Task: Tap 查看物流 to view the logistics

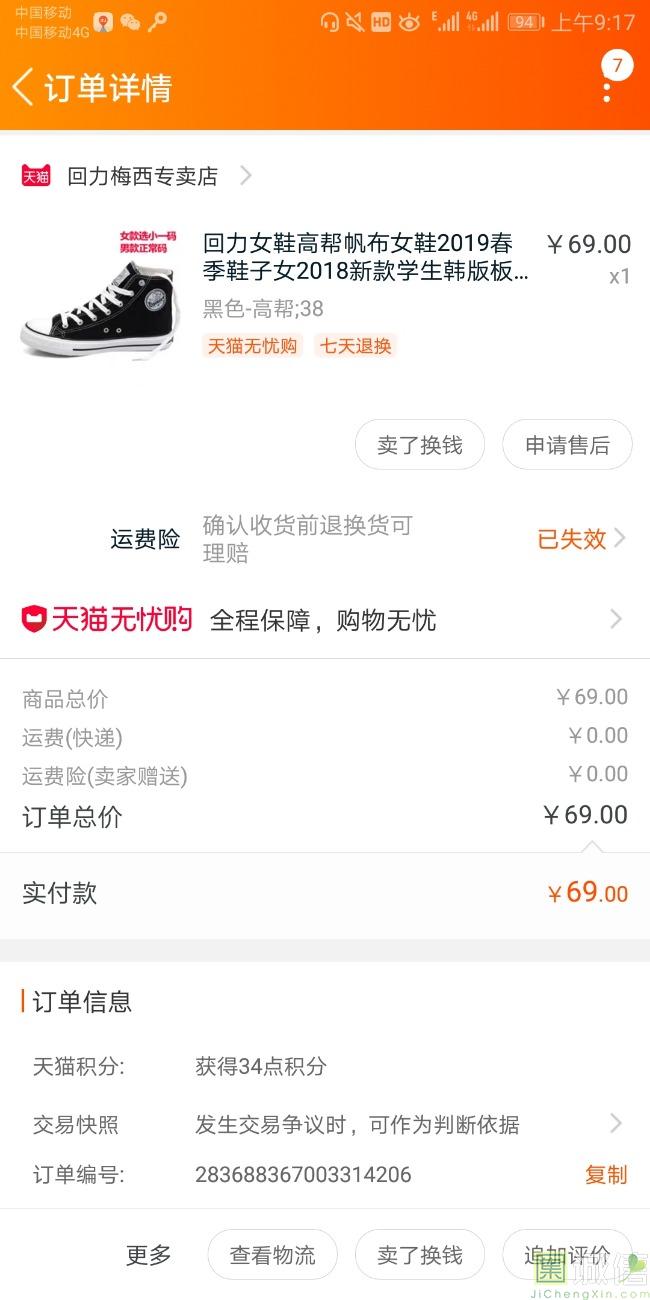Action: coord(272,1255)
